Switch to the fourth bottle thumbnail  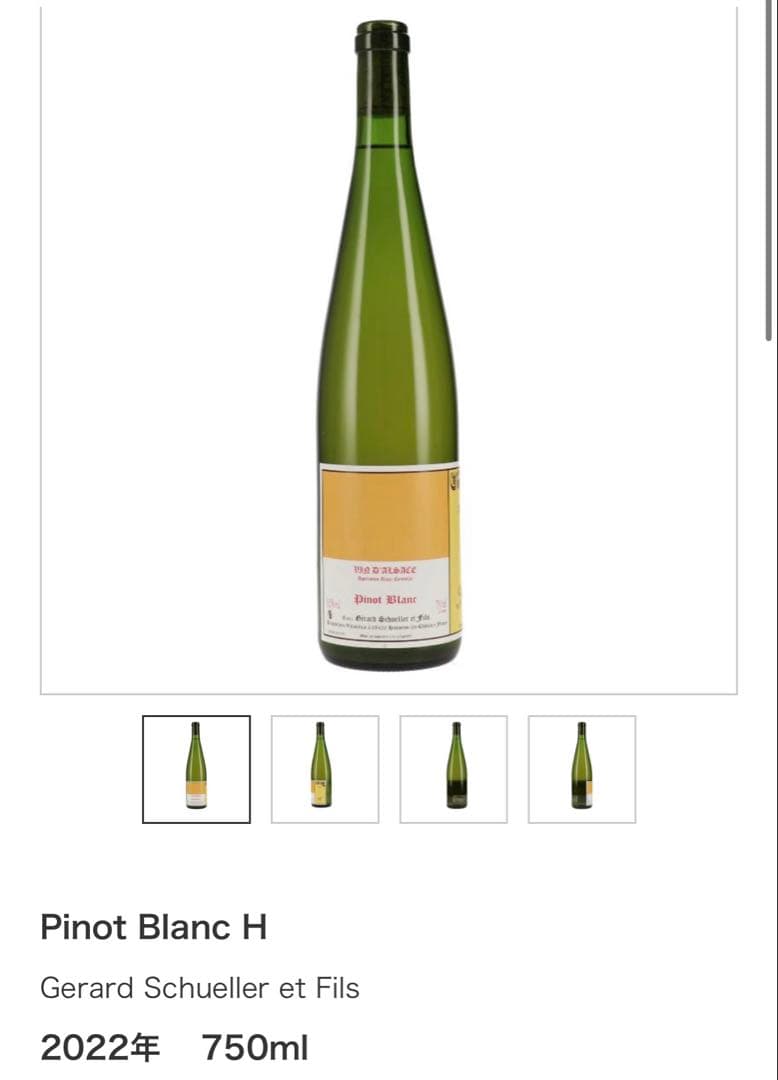pos(582,769)
